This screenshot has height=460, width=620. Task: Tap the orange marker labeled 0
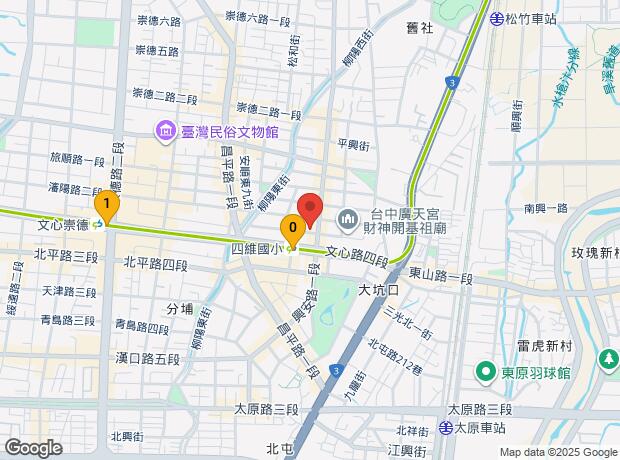tap(292, 230)
